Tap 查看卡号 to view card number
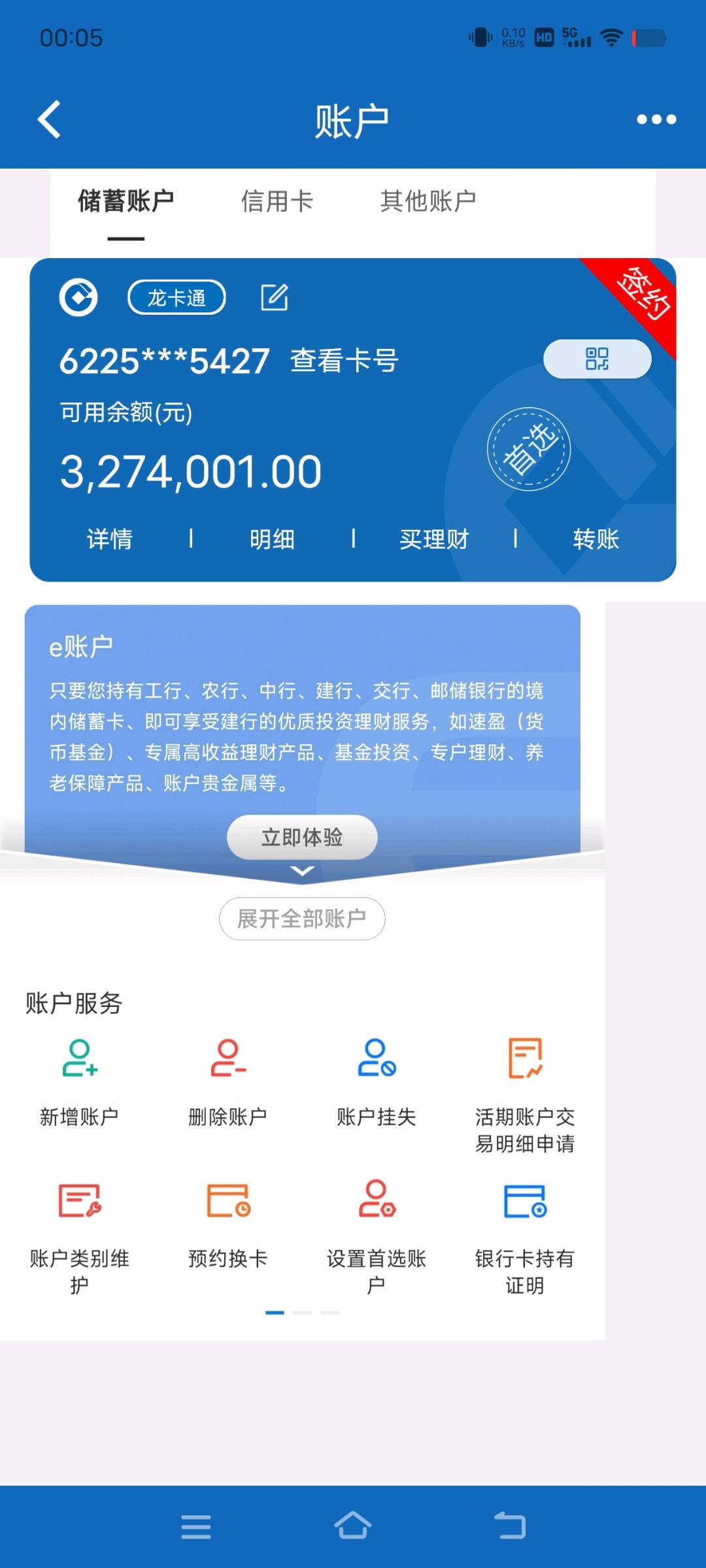706x1568 pixels. [345, 360]
